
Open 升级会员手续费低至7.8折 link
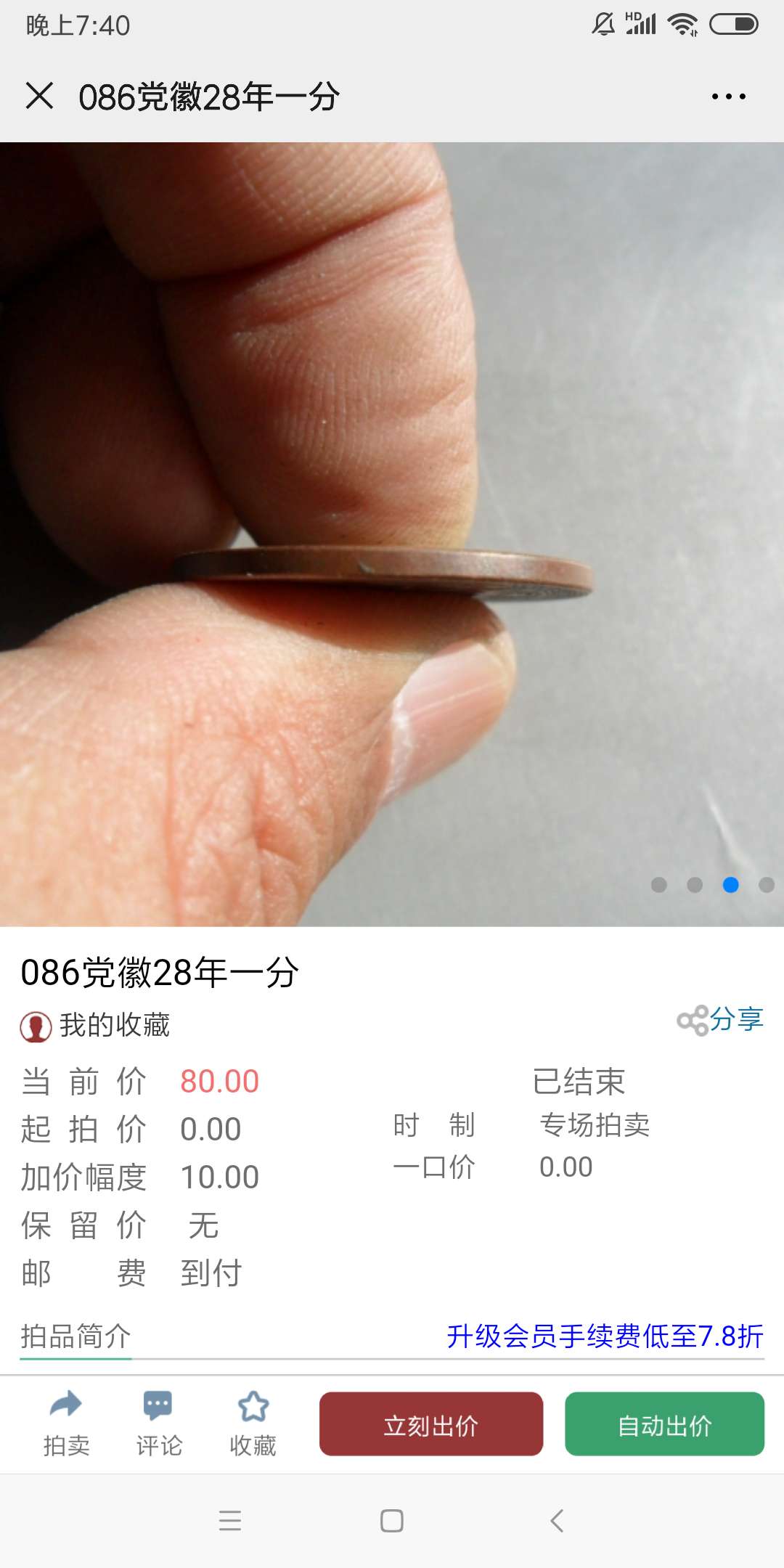coord(605,1336)
